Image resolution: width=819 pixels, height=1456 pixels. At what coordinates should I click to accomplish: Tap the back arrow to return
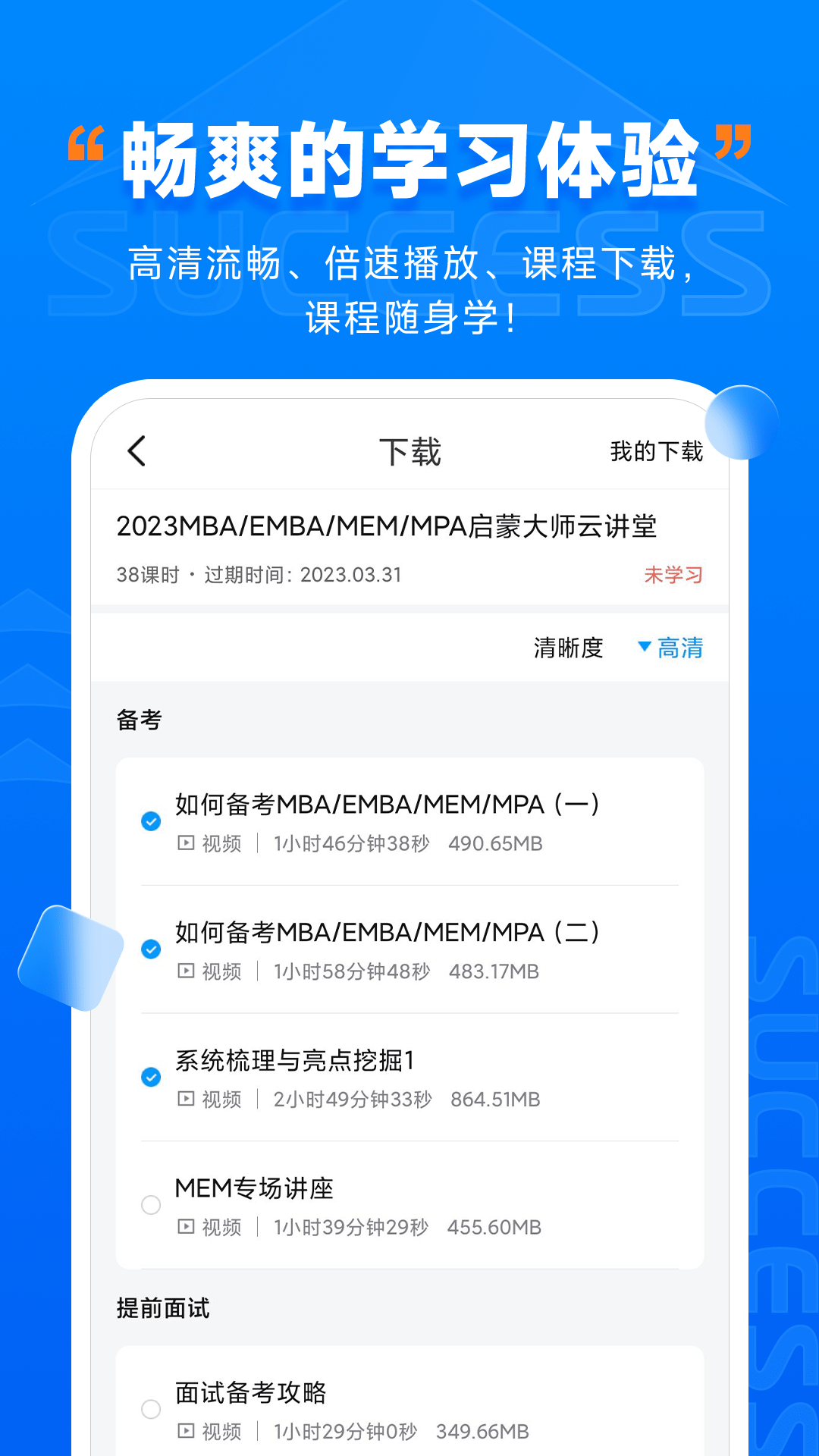click(x=136, y=450)
